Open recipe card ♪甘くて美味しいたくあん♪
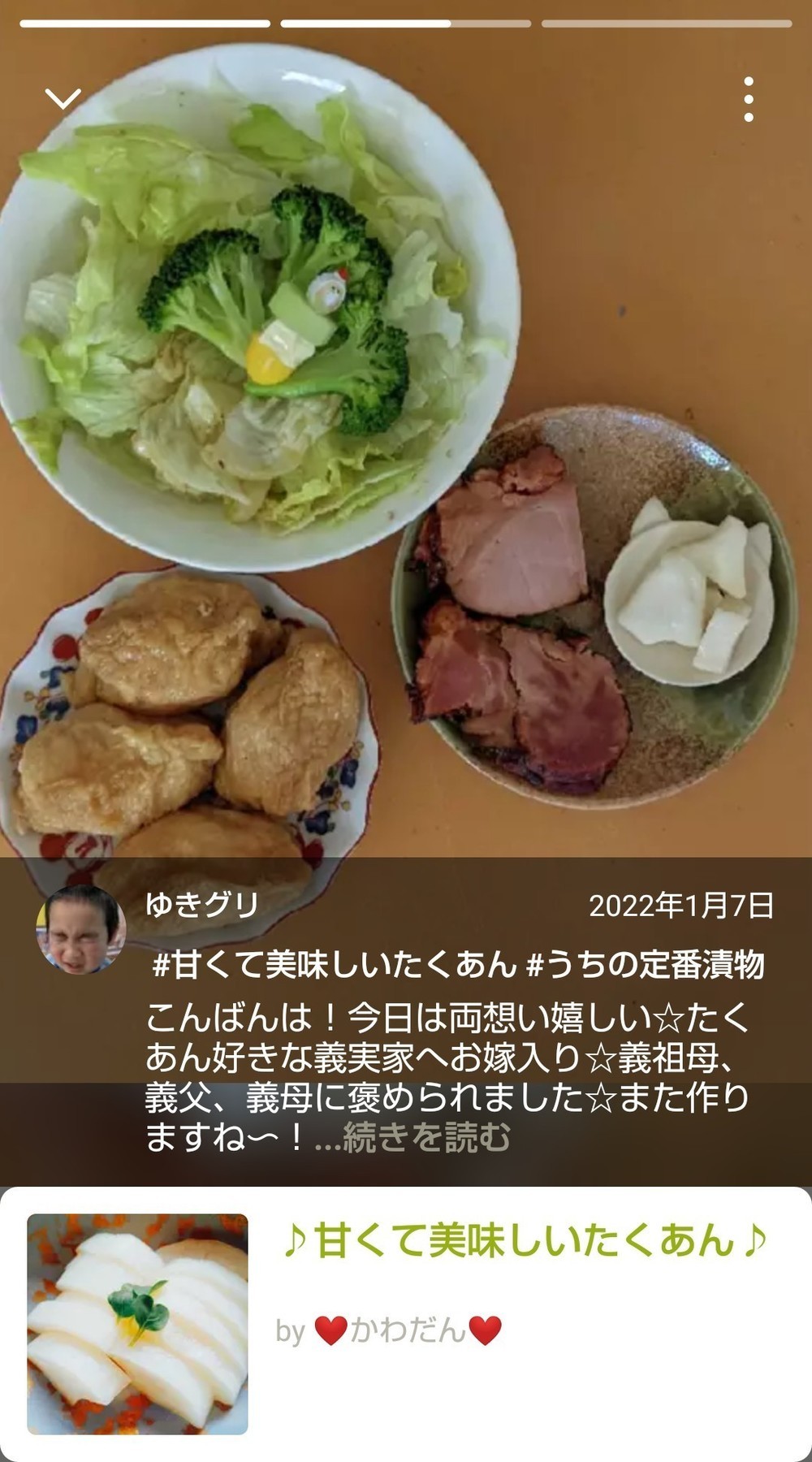Image resolution: width=812 pixels, height=1462 pixels. (406, 1322)
